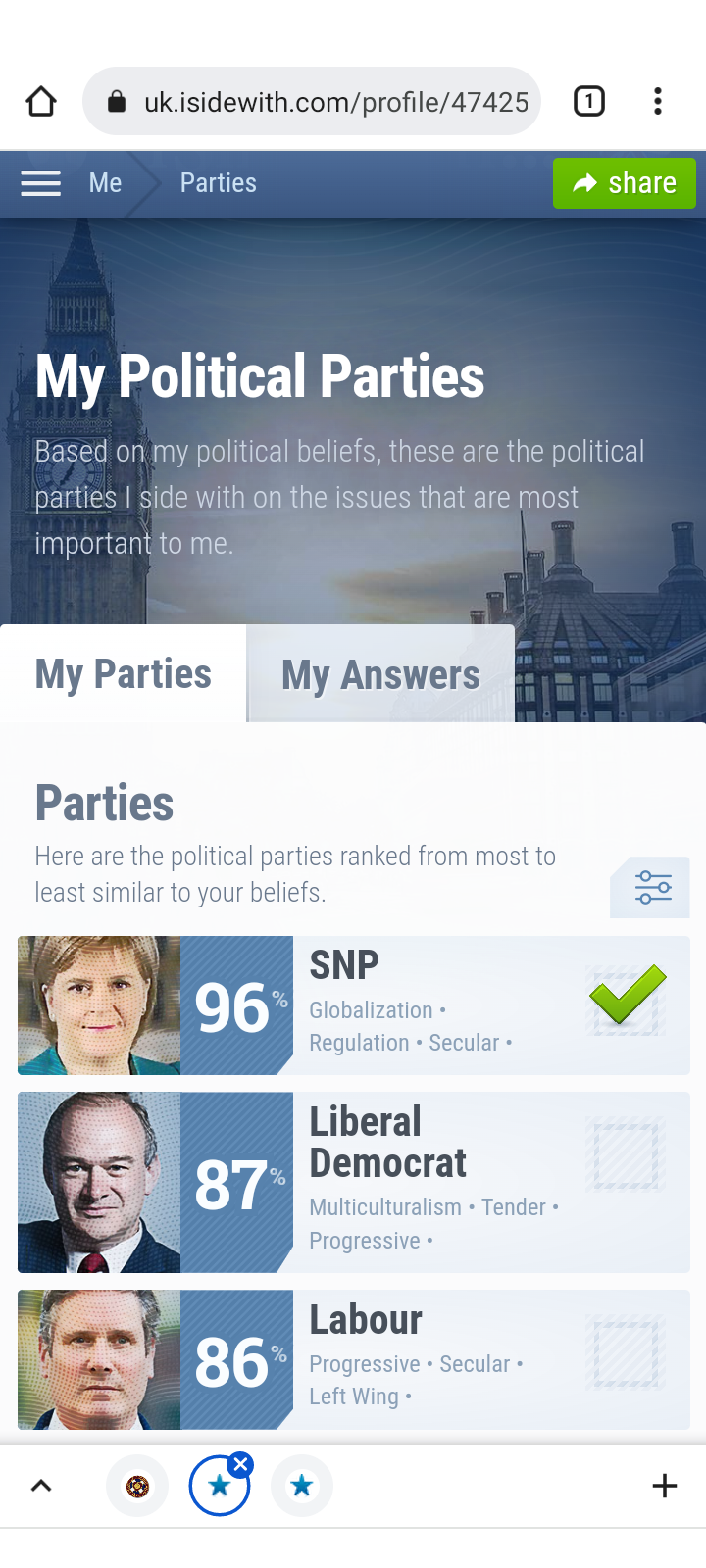Open the browser overflow menu
This screenshot has height=1568, width=706.
click(x=658, y=101)
